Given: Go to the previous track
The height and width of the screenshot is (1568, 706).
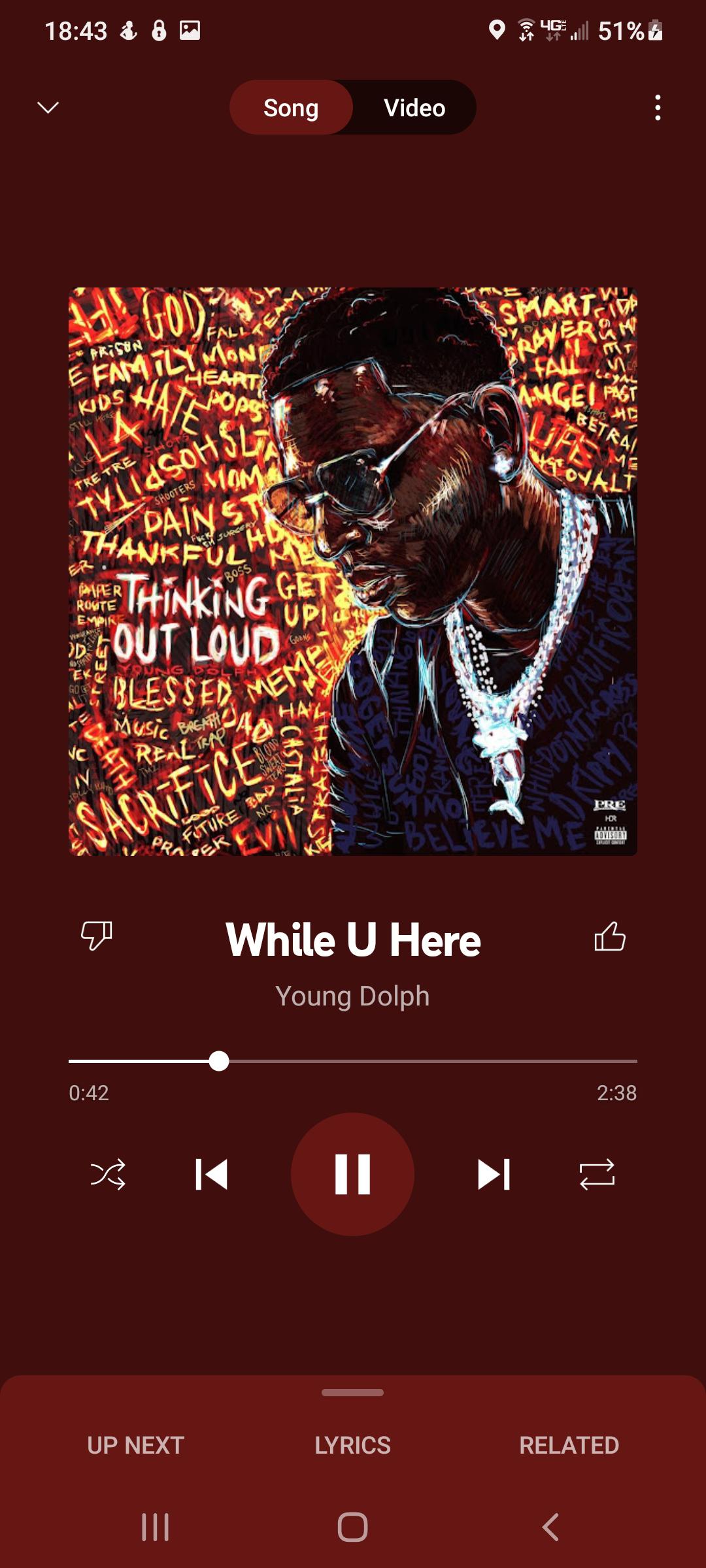Looking at the screenshot, I should 212,1175.
